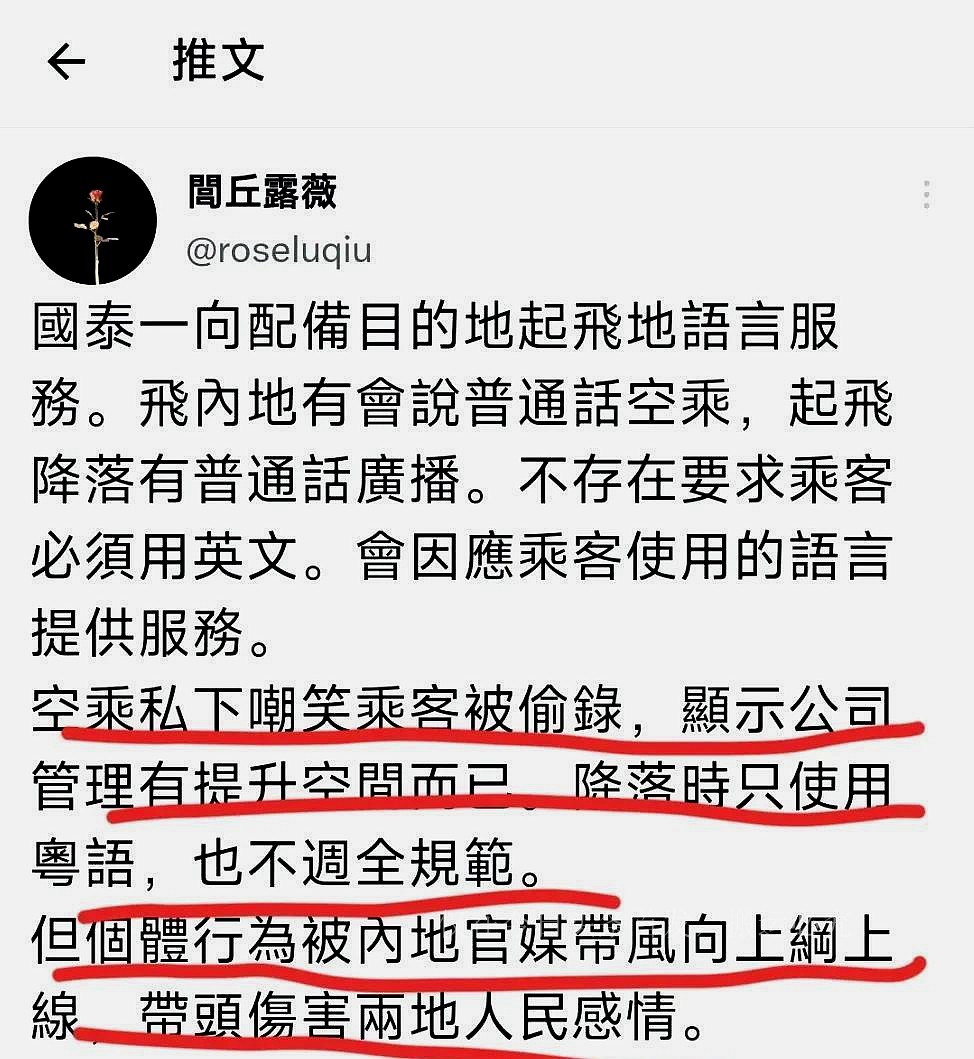
Task: Open the tweet's overflow menu
Action: point(927,195)
